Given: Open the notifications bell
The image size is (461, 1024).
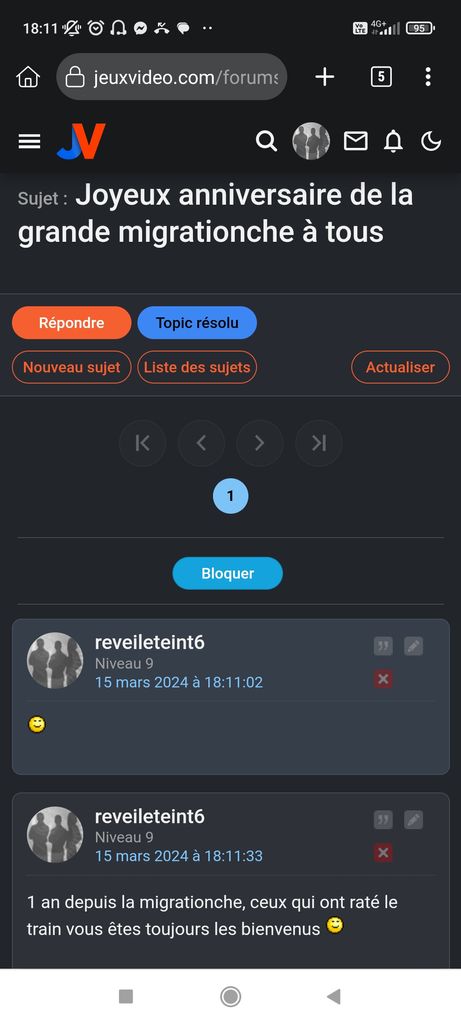Looking at the screenshot, I should pos(393,141).
